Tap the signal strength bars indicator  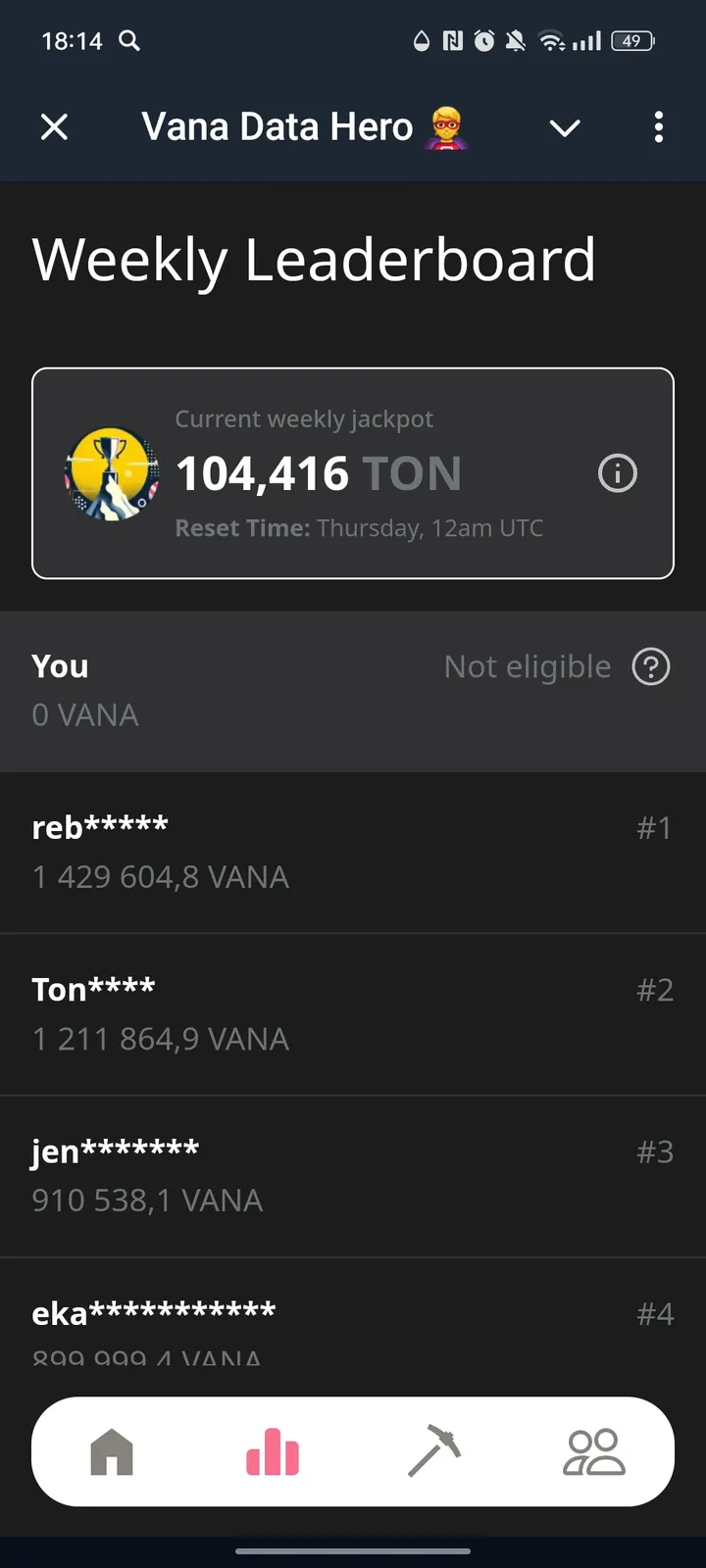pyautogui.click(x=587, y=41)
